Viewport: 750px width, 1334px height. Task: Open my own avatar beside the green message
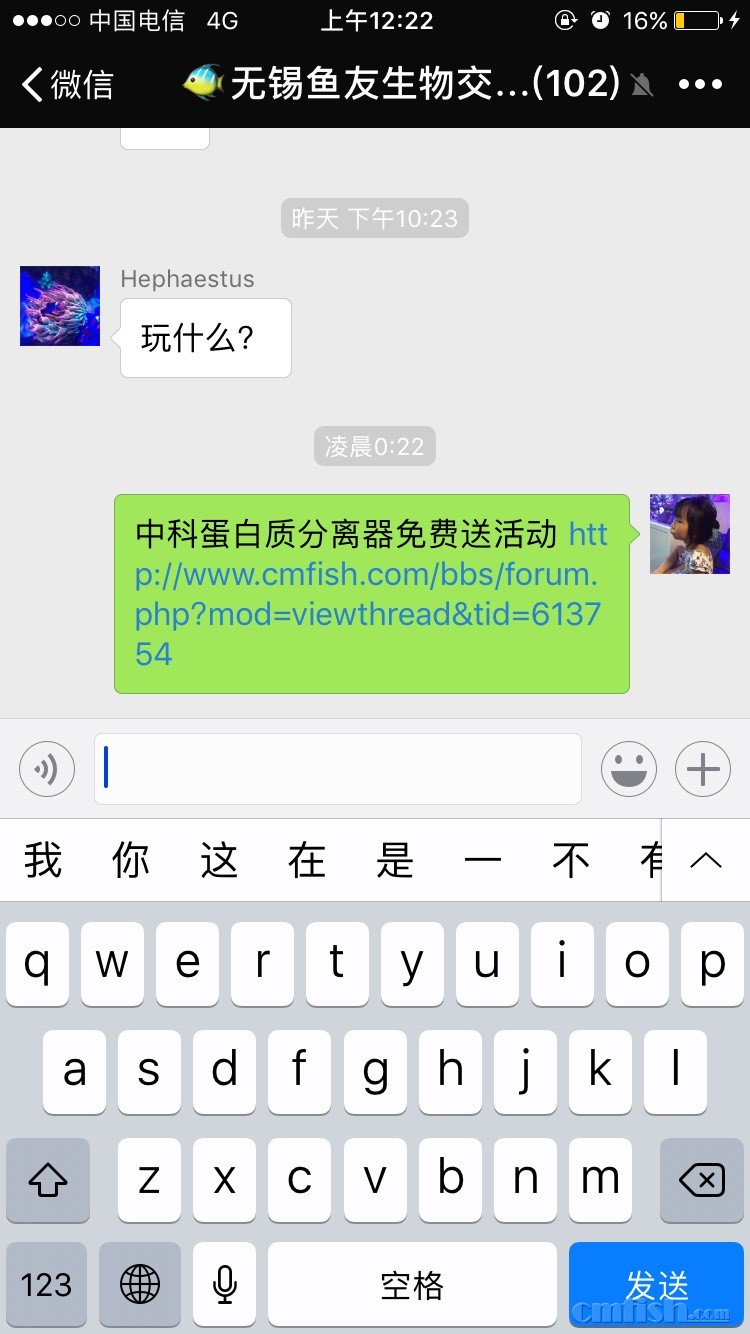pyautogui.click(x=690, y=534)
